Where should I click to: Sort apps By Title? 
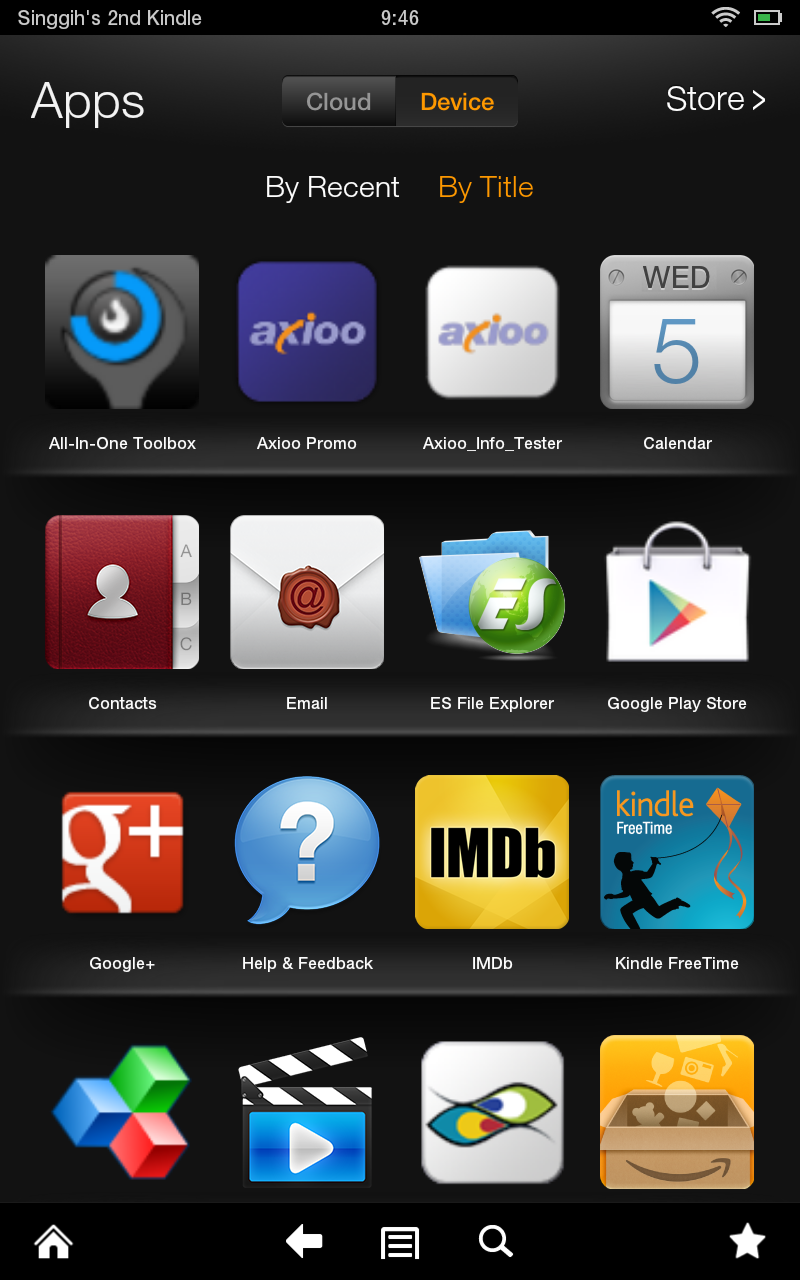point(486,187)
